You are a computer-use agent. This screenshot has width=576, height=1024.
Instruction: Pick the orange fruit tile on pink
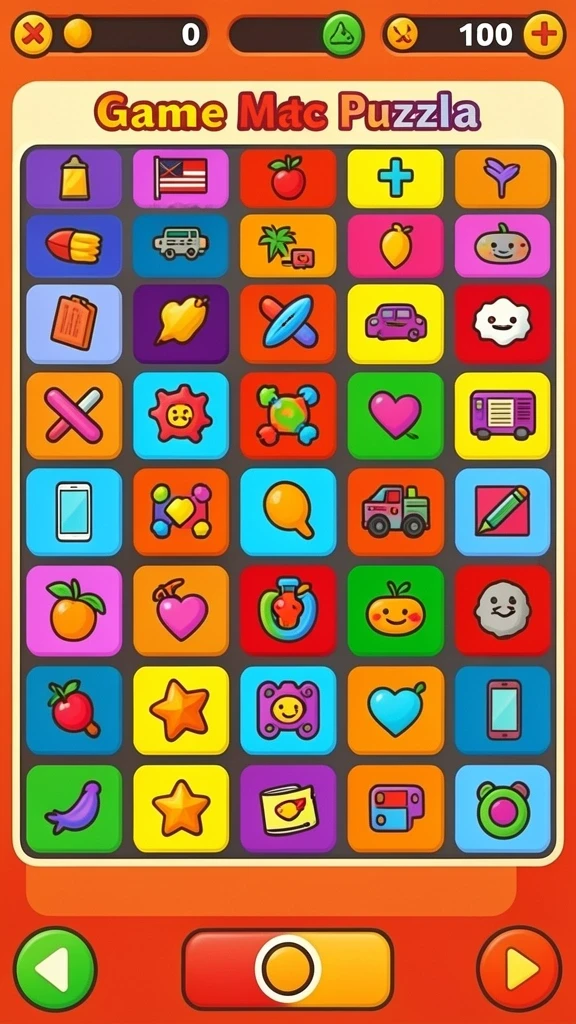point(74,610)
